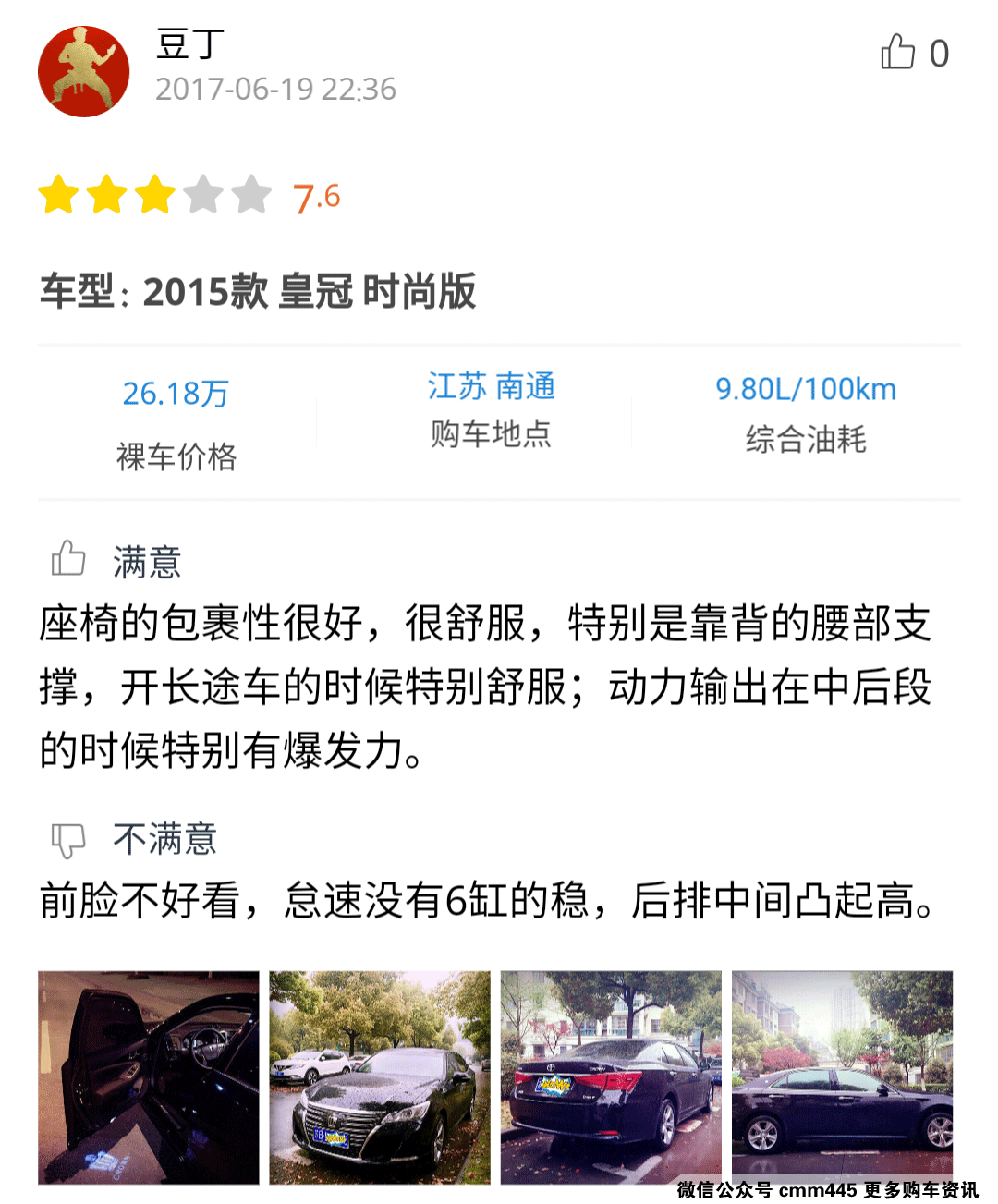Enlarge the rear view photo with red taillights

tap(611, 1077)
